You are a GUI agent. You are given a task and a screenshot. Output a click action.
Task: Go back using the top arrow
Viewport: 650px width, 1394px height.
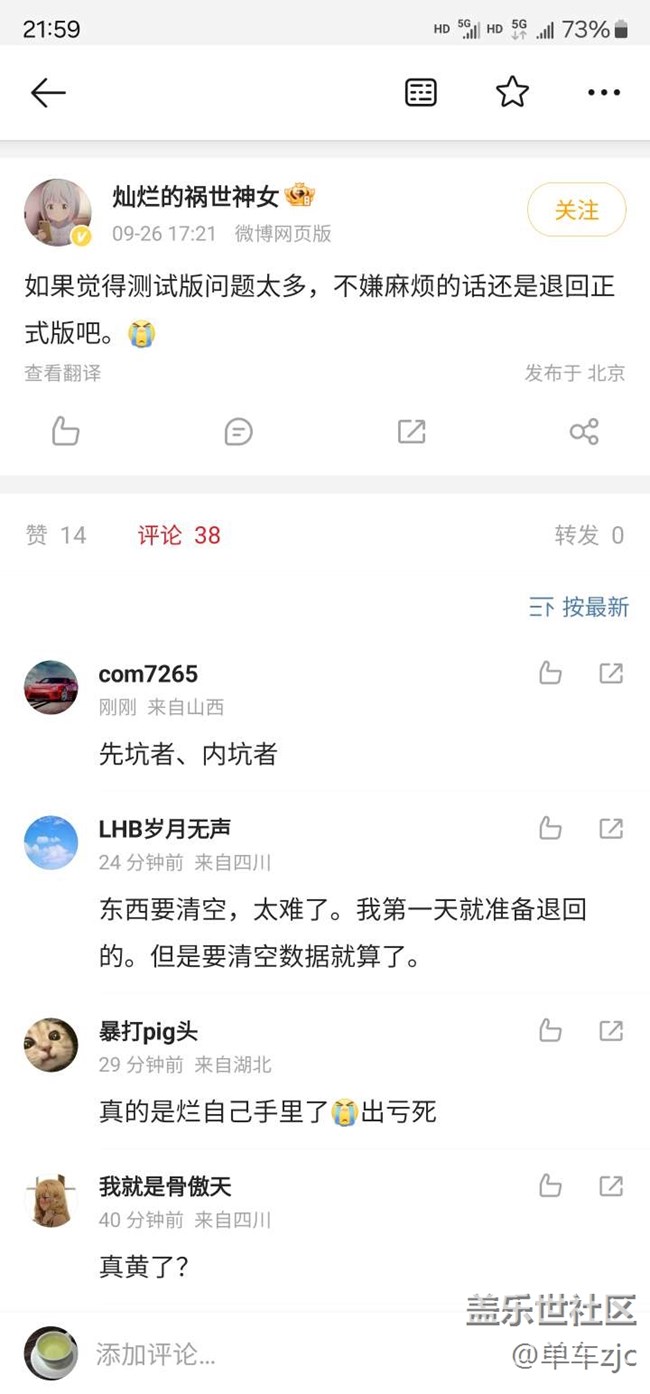(x=47, y=93)
